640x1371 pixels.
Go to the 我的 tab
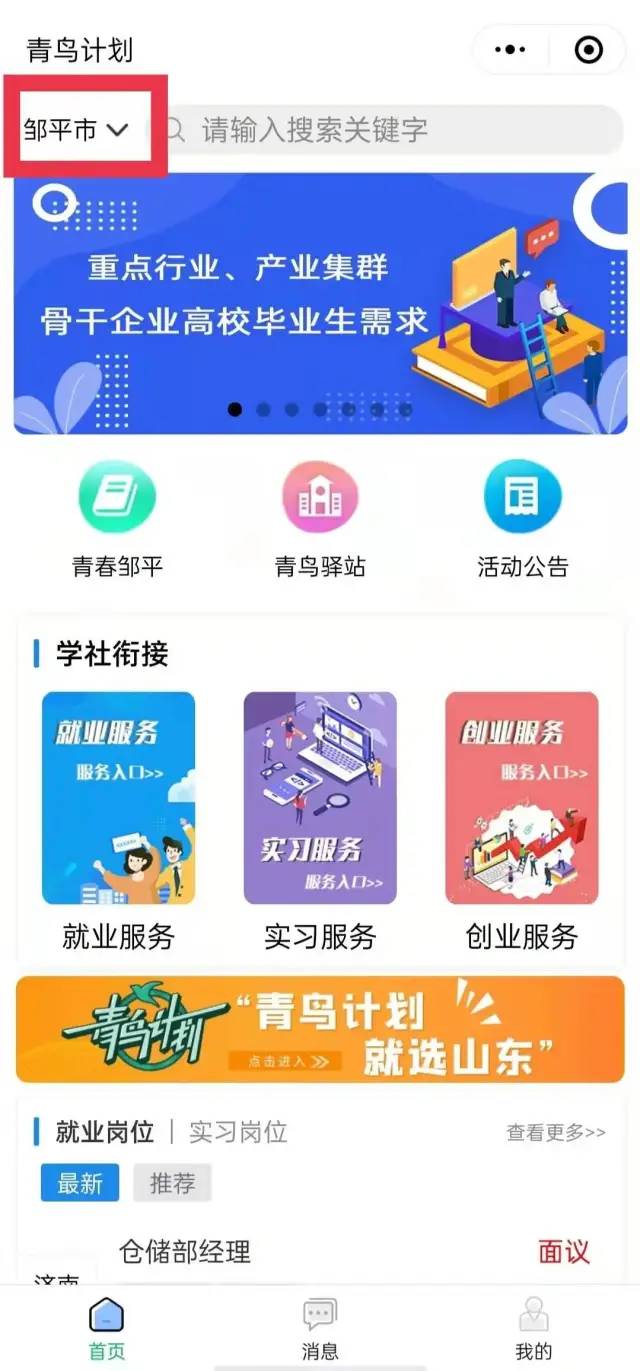click(533, 1330)
